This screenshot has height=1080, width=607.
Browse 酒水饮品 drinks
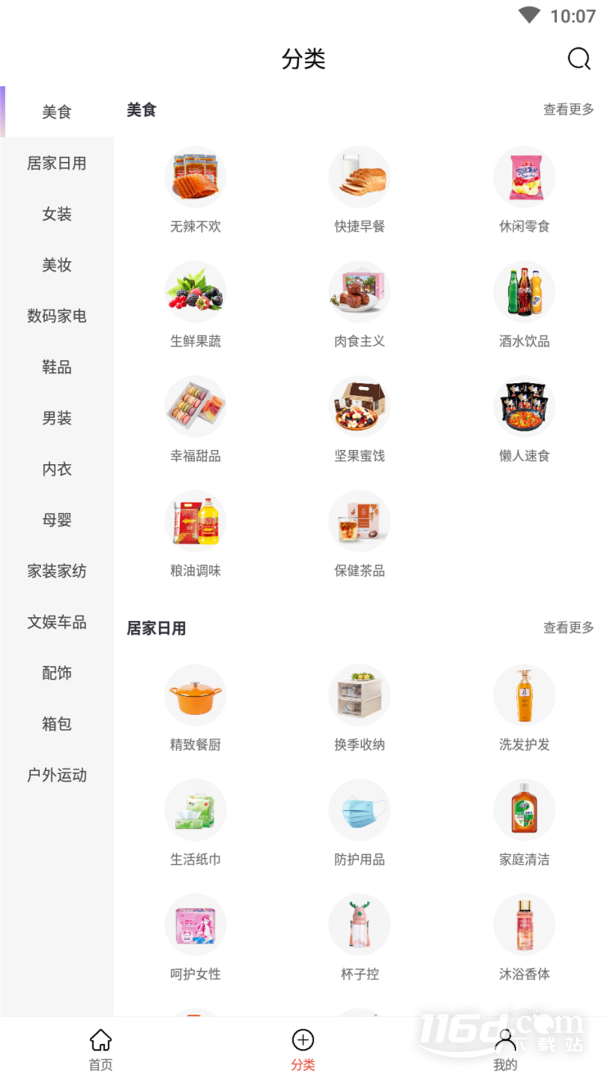click(x=524, y=306)
